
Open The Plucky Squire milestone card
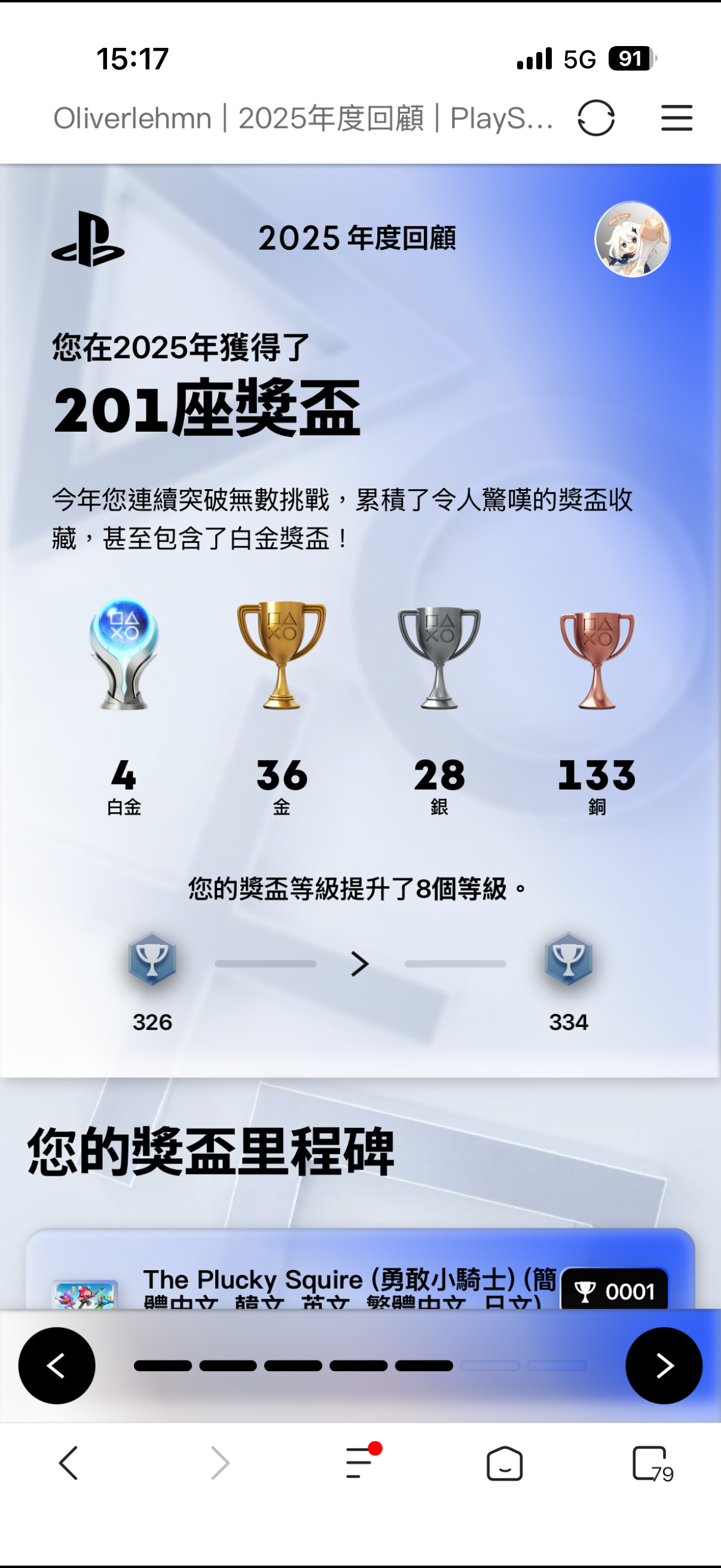pyautogui.click(x=350, y=1285)
